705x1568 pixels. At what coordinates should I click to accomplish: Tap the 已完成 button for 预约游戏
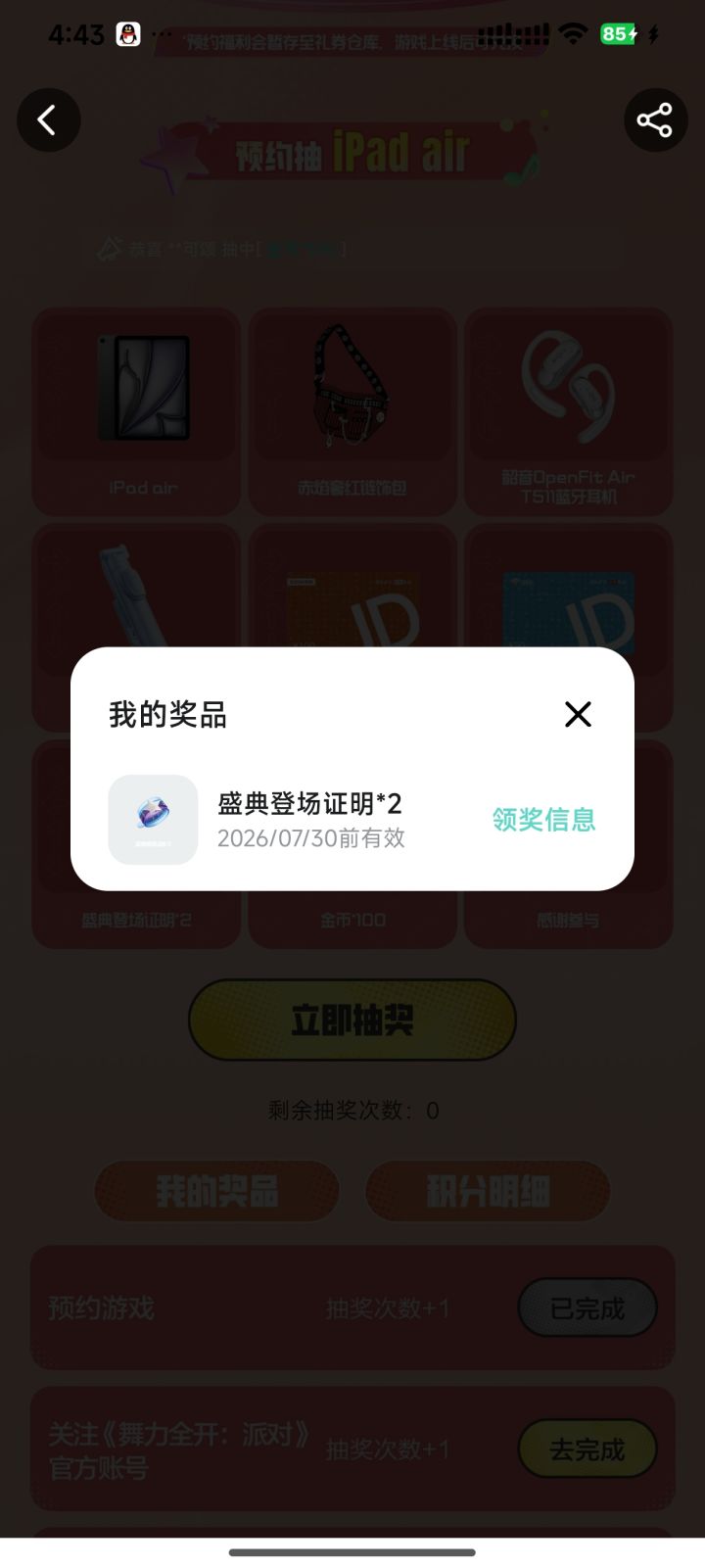click(x=587, y=1307)
